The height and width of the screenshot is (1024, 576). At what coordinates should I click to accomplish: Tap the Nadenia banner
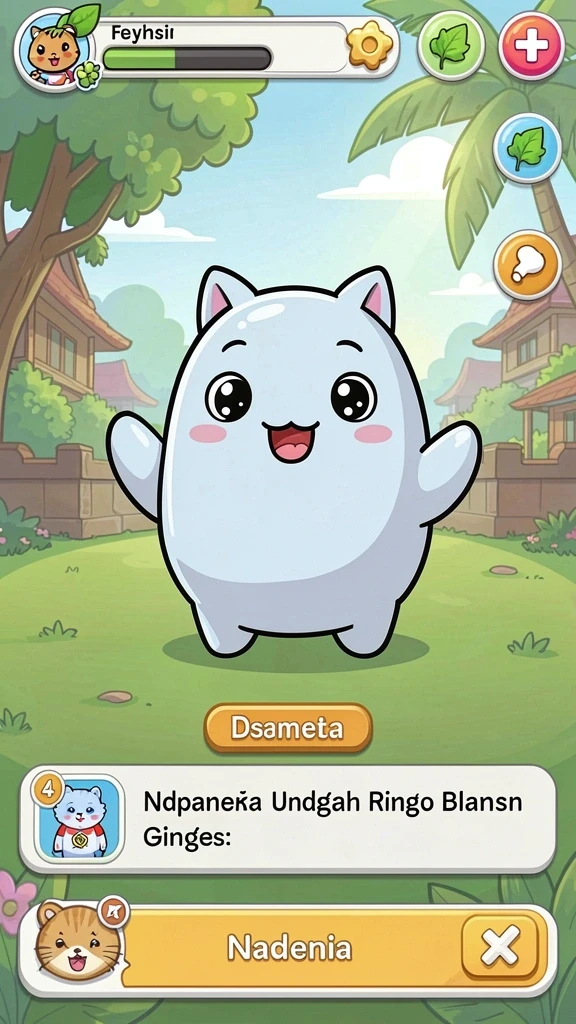[287, 950]
